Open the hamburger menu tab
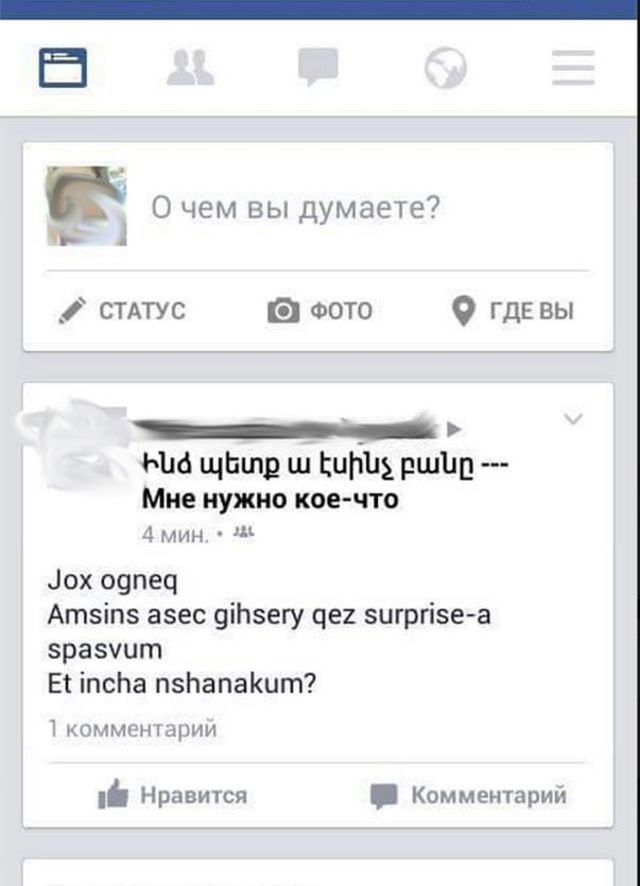Screen dimensions: 640x886 tap(573, 69)
